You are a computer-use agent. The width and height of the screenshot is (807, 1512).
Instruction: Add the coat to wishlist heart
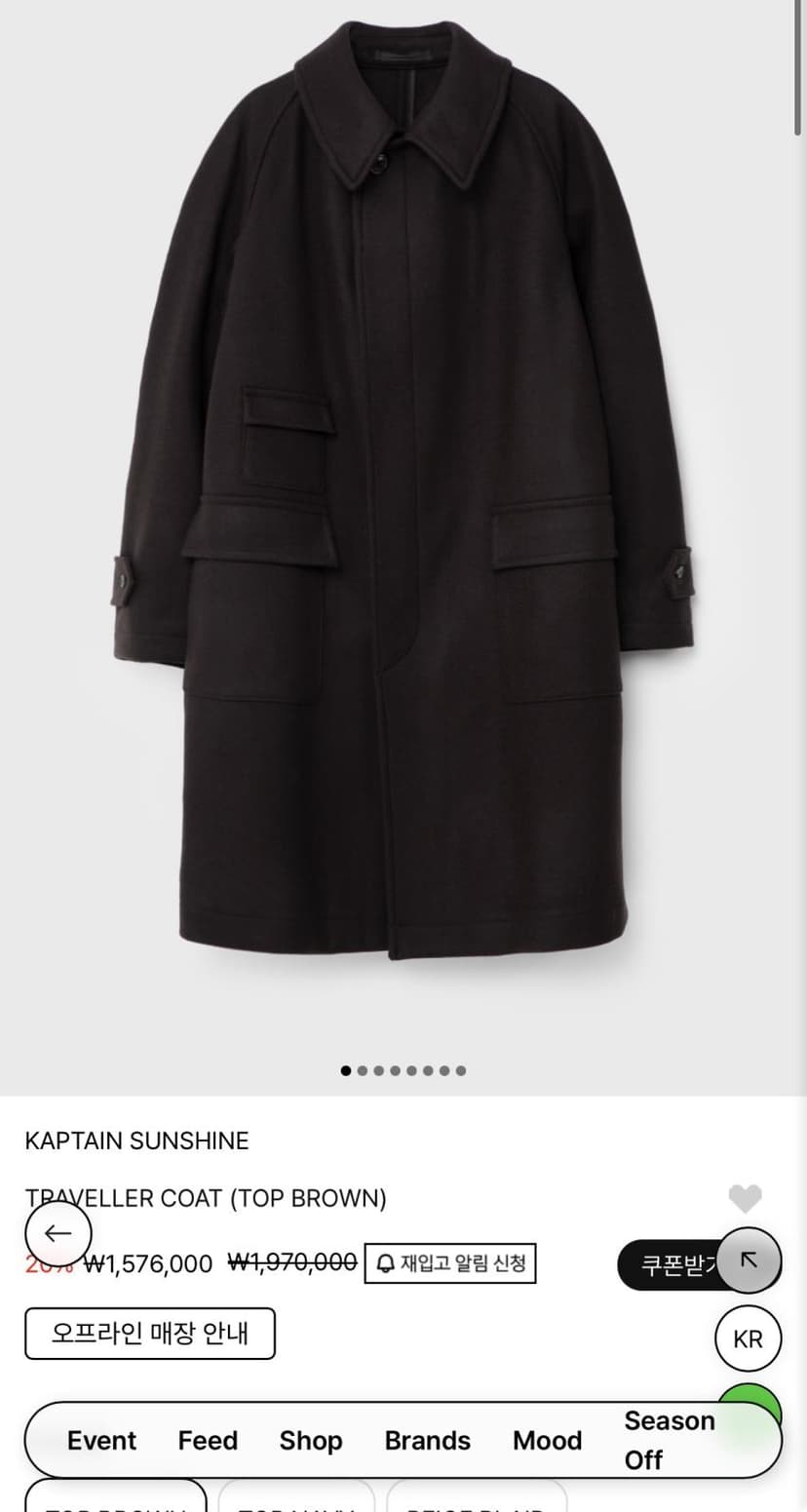click(746, 1198)
